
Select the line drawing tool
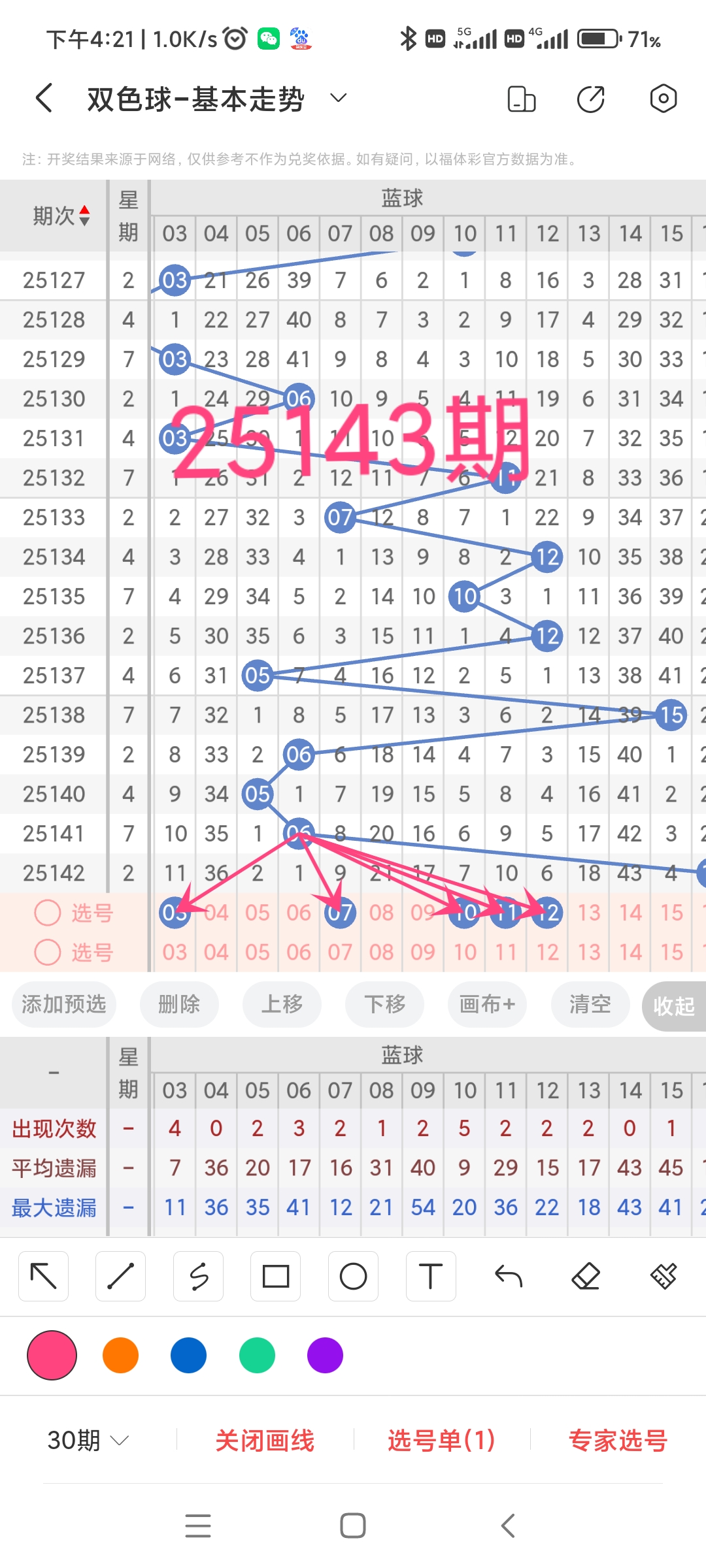pos(120,1275)
